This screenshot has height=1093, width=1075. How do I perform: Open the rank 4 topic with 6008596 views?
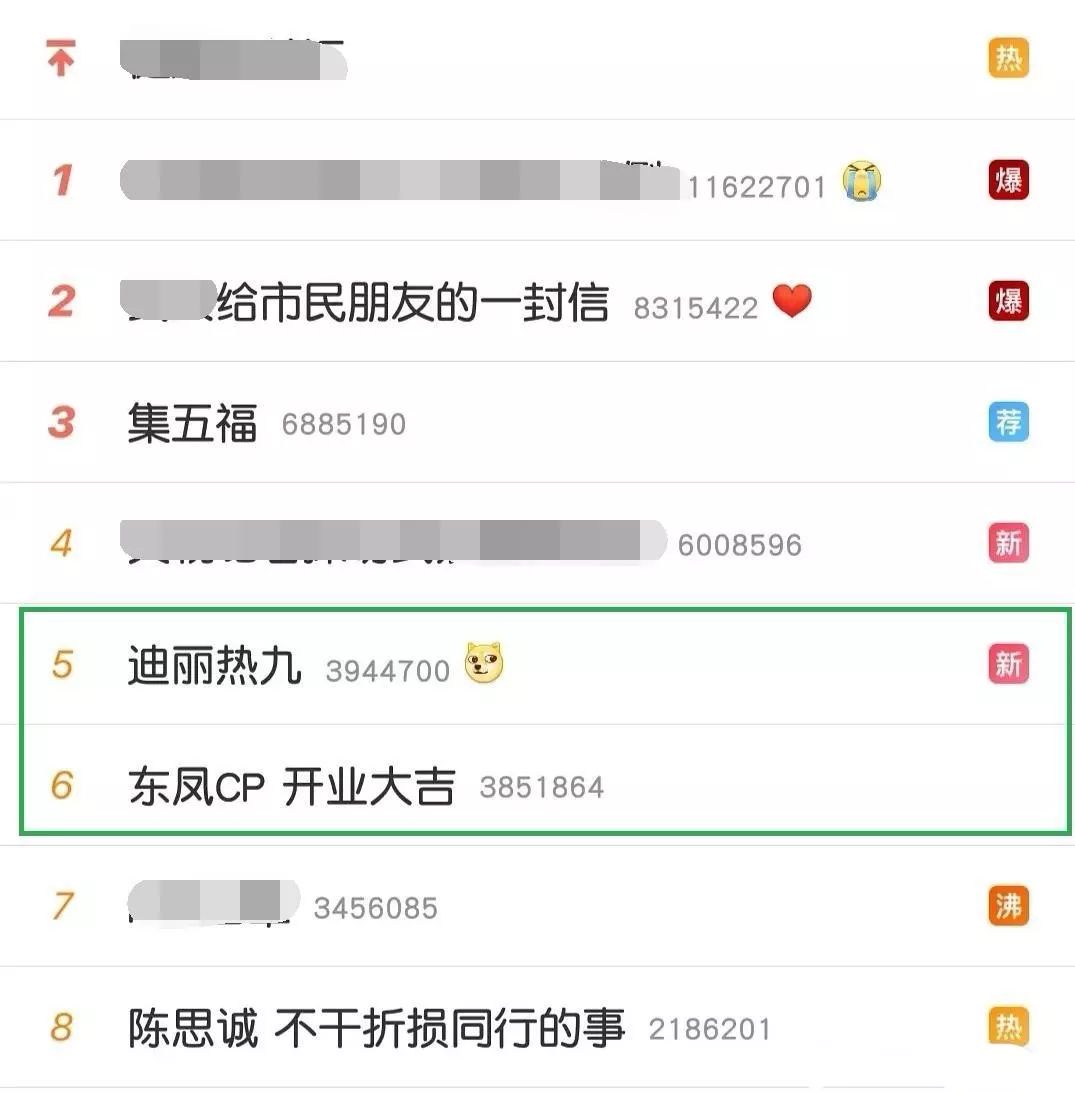point(392,543)
